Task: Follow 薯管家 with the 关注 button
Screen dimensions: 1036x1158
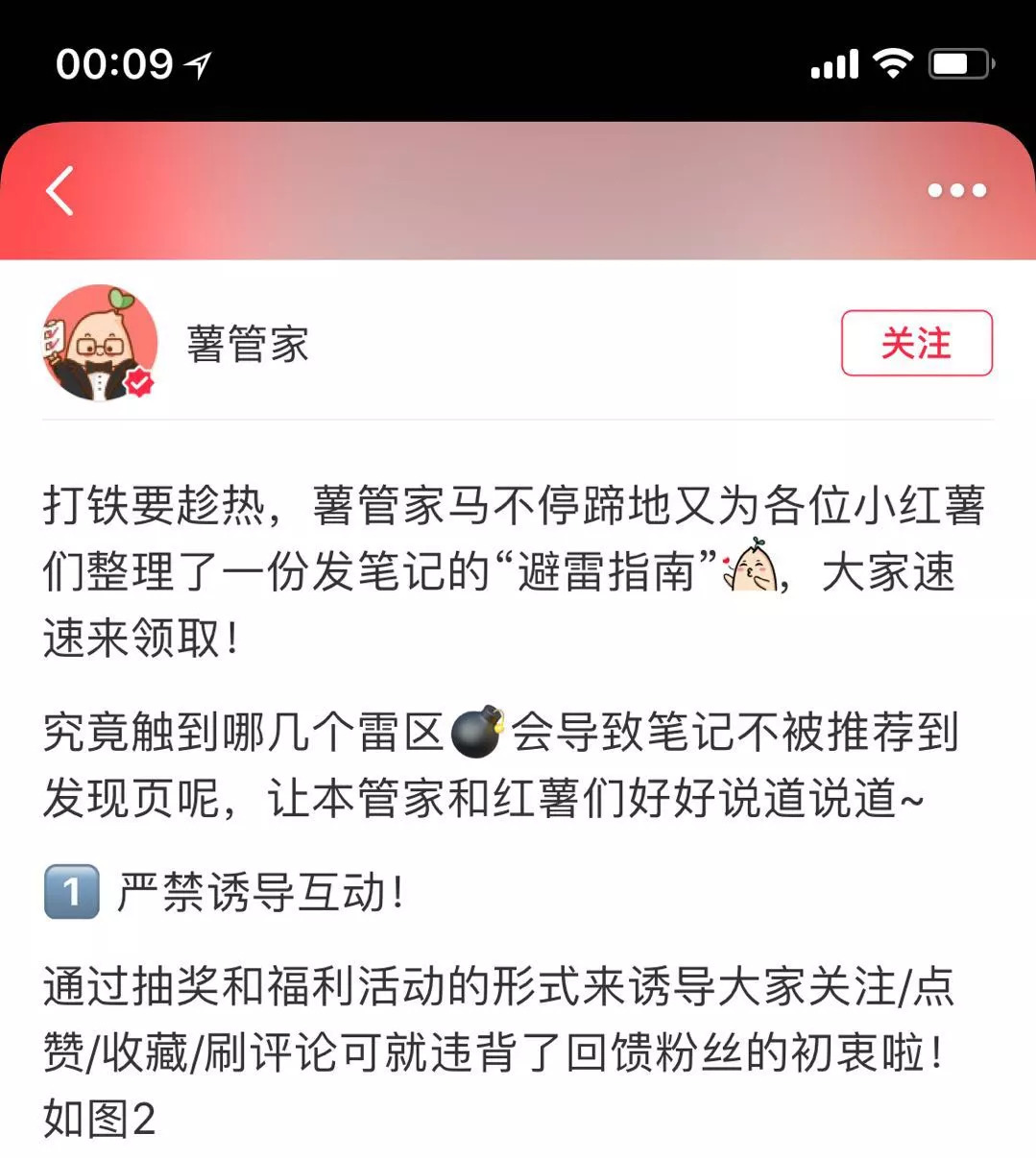Action: (916, 343)
